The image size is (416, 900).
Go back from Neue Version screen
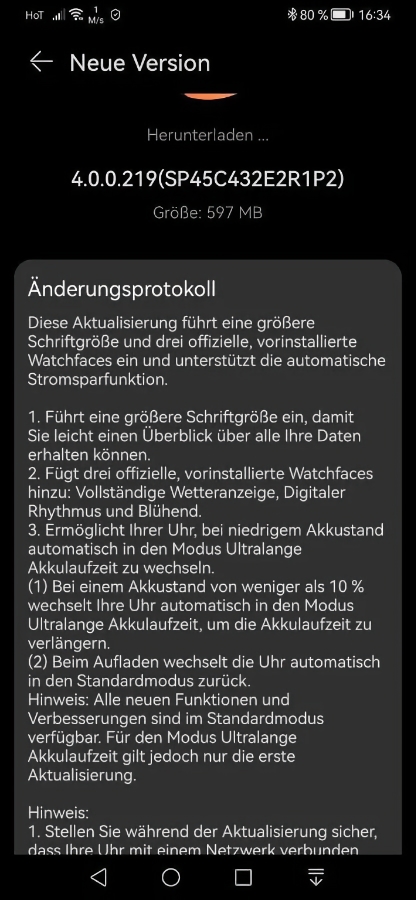[x=41, y=62]
